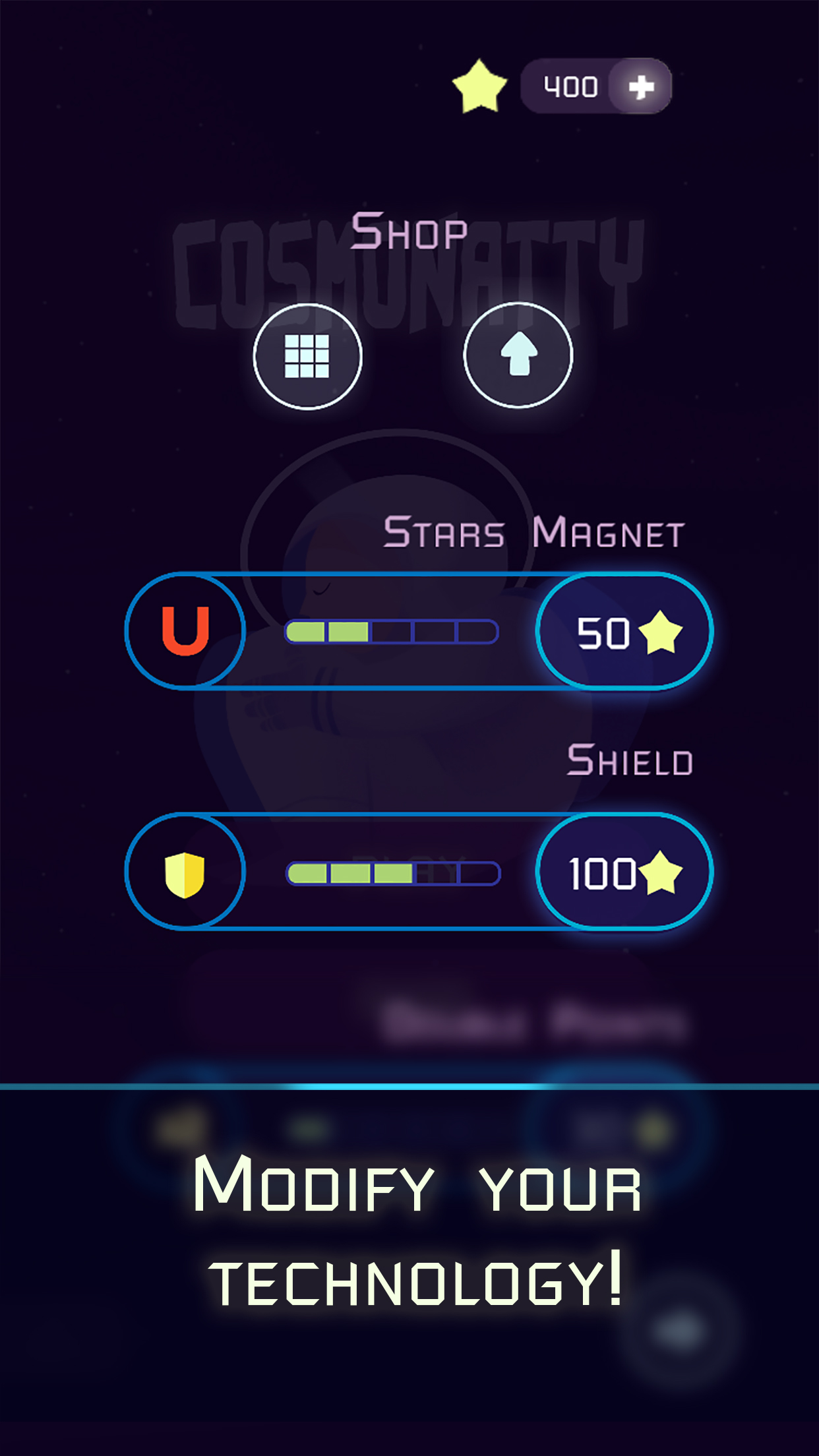Tap the plus button to add stars
819x1456 pixels.
(640, 86)
